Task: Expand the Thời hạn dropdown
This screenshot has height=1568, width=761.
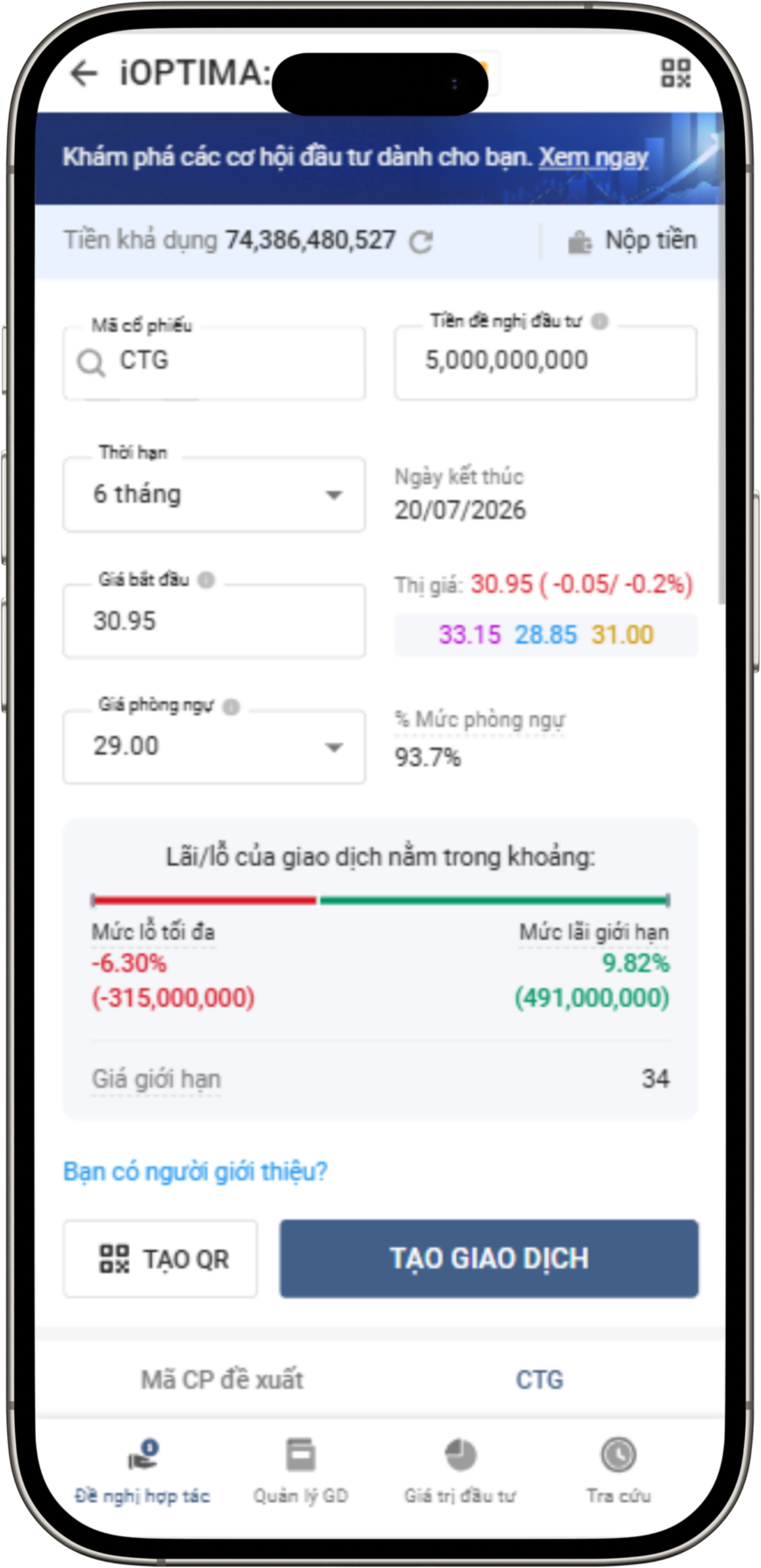Action: [x=214, y=495]
